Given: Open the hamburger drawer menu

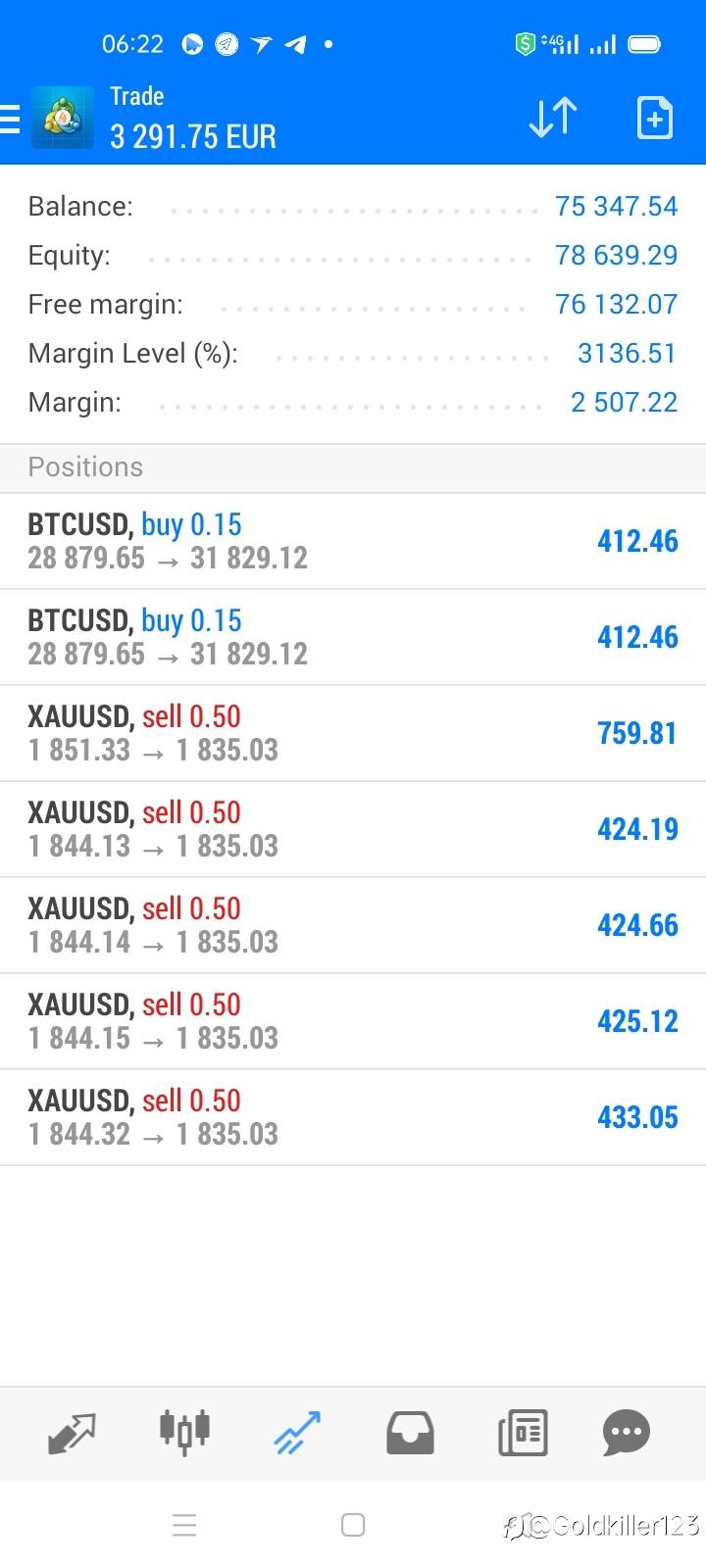Looking at the screenshot, I should (x=10, y=119).
